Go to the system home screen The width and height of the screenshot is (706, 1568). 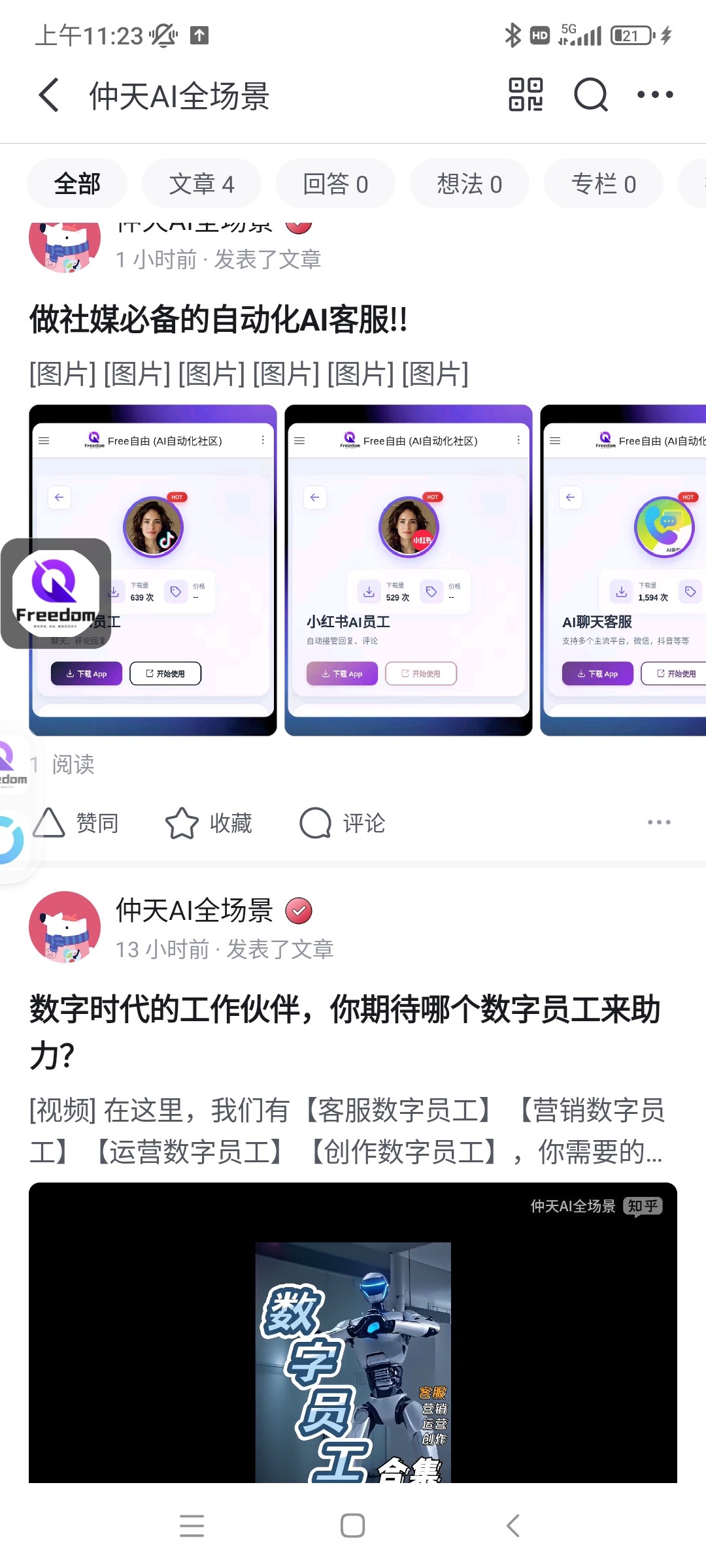(x=353, y=1526)
